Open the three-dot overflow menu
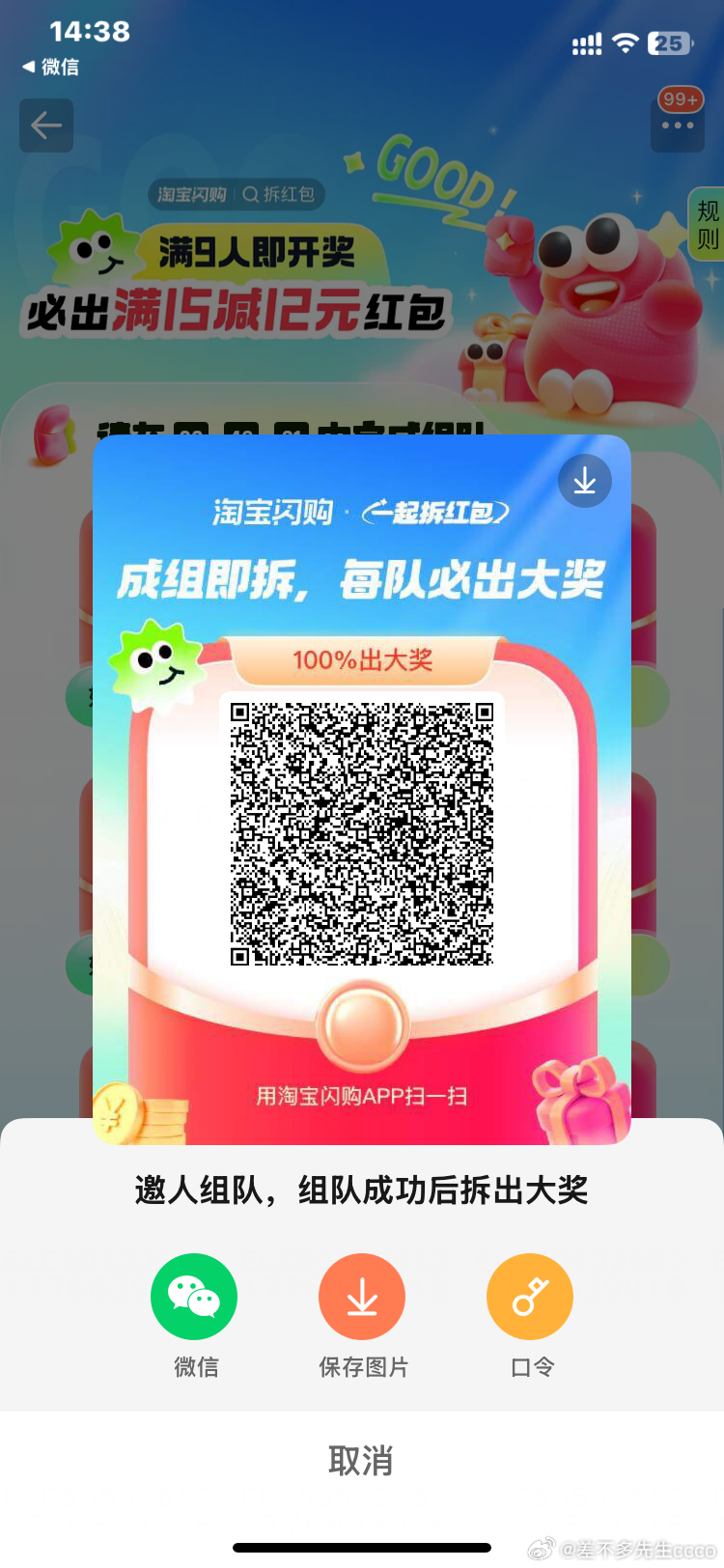724x1568 pixels. [678, 126]
